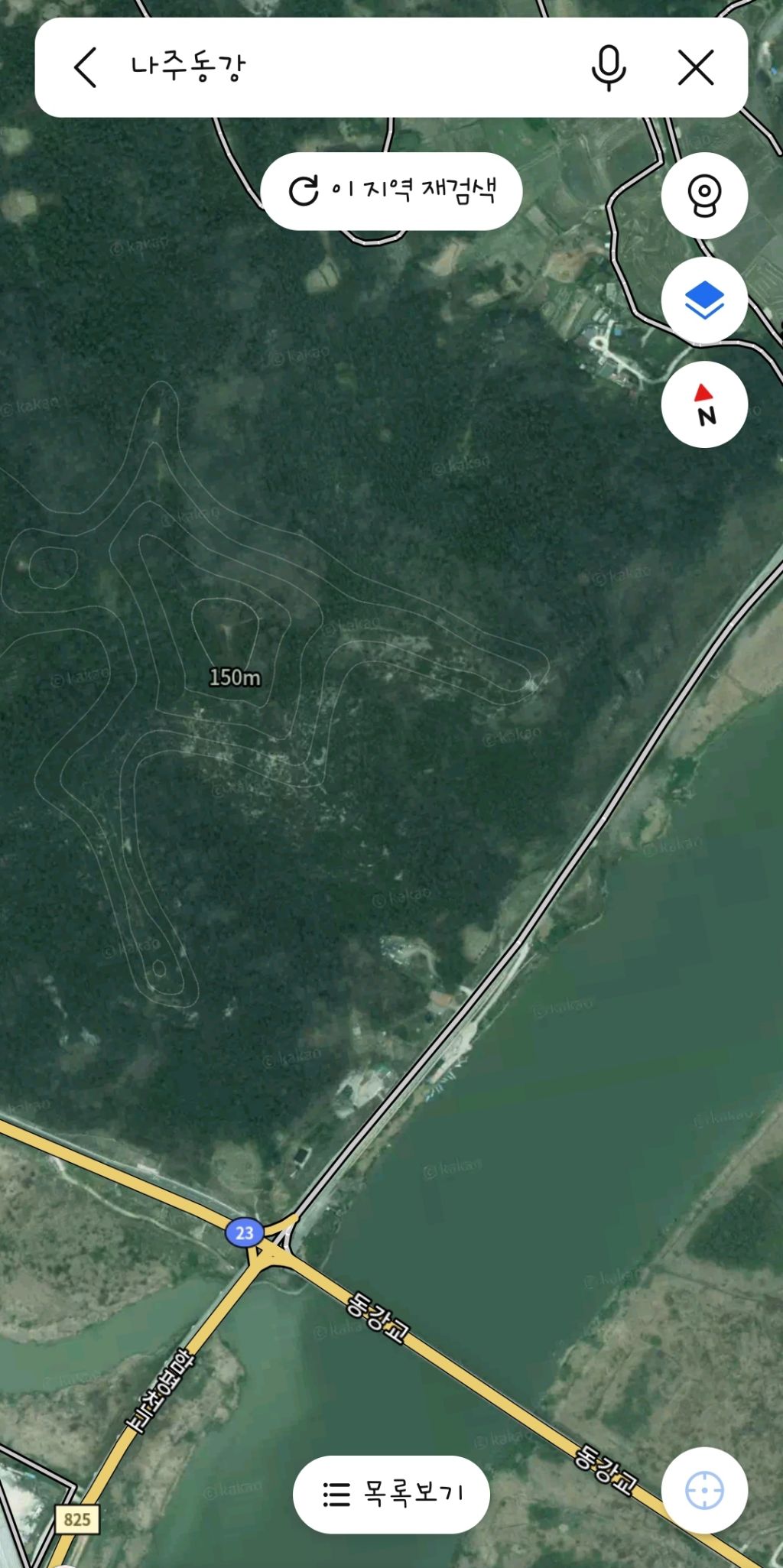Open the roadview camera button
This screenshot has height=1568, width=783.
point(704,196)
